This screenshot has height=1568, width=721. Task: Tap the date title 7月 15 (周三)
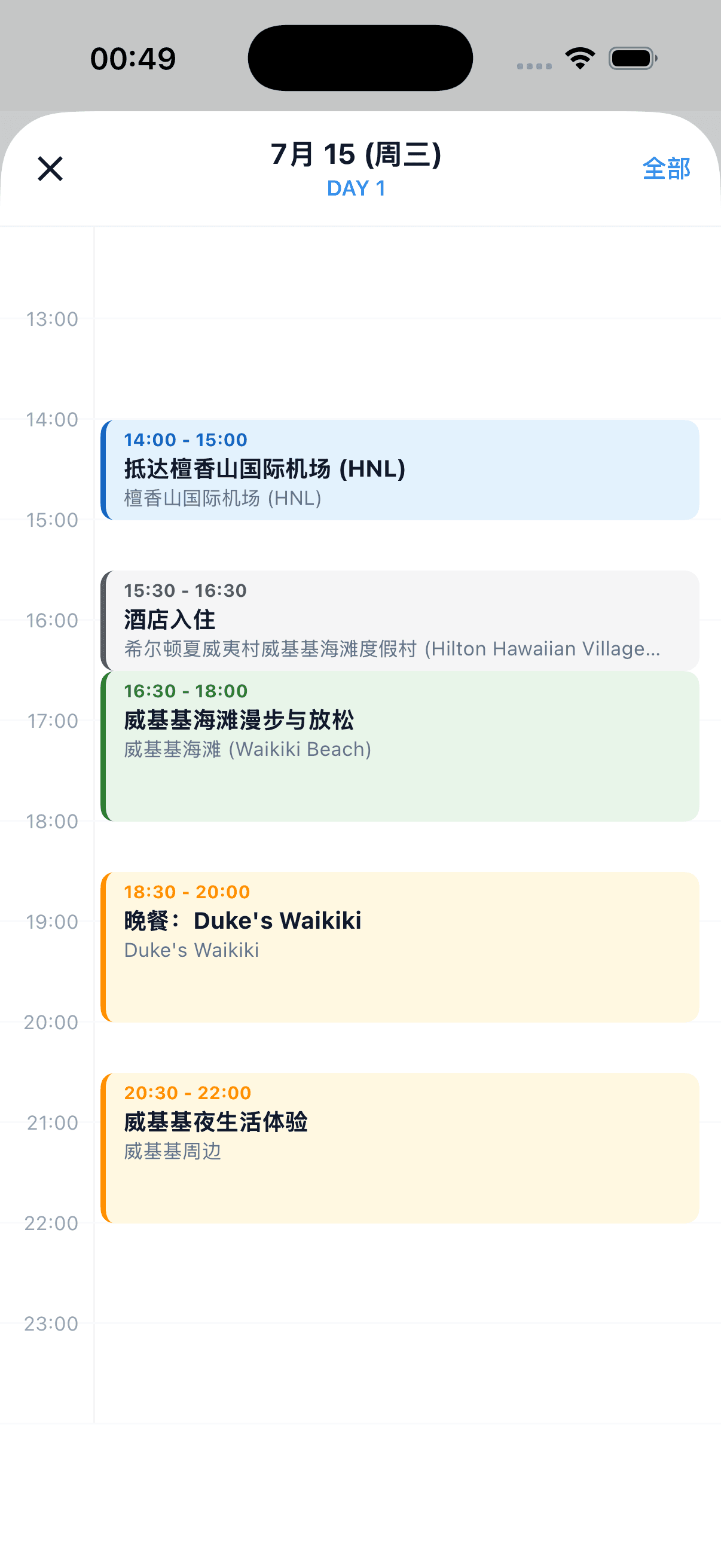tap(356, 154)
